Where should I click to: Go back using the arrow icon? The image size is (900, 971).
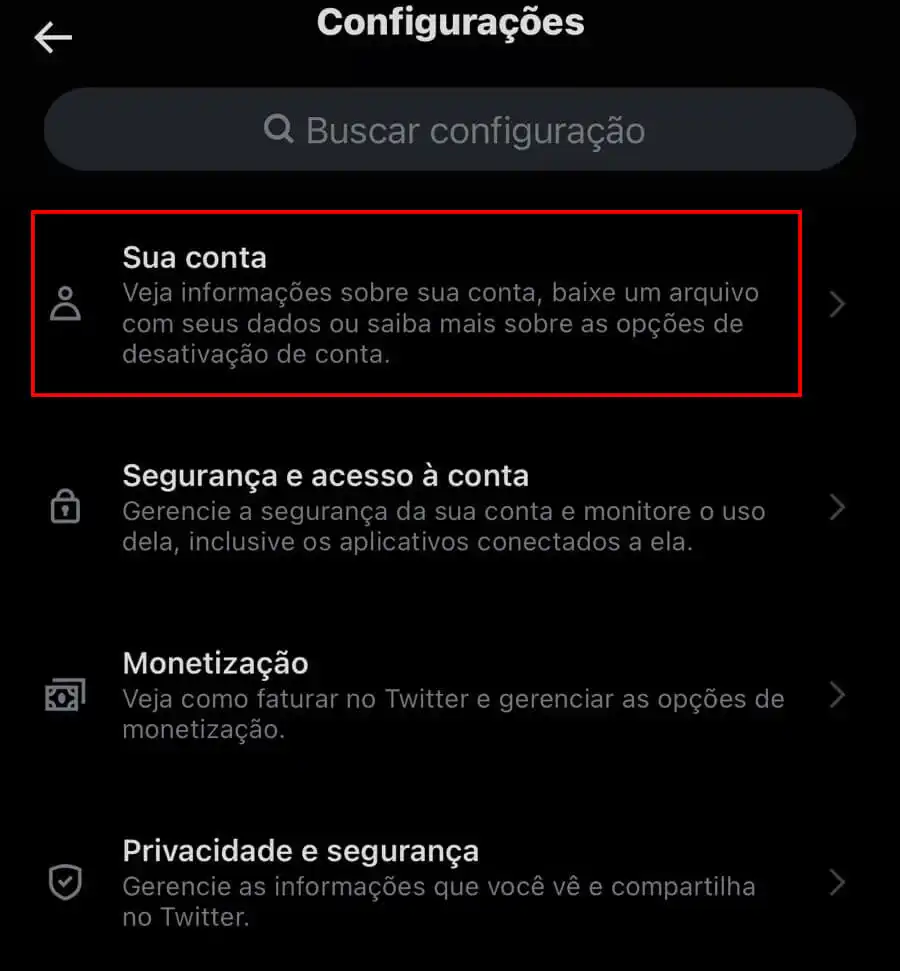pos(53,38)
